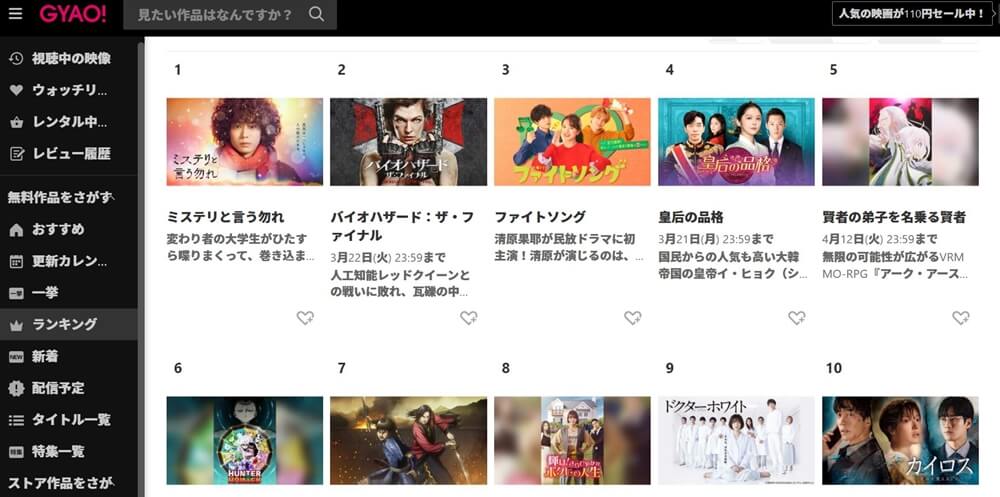The width and height of the screenshot is (1000, 497).
Task: Open 特集一覧 in sidebar
Action: click(x=57, y=452)
